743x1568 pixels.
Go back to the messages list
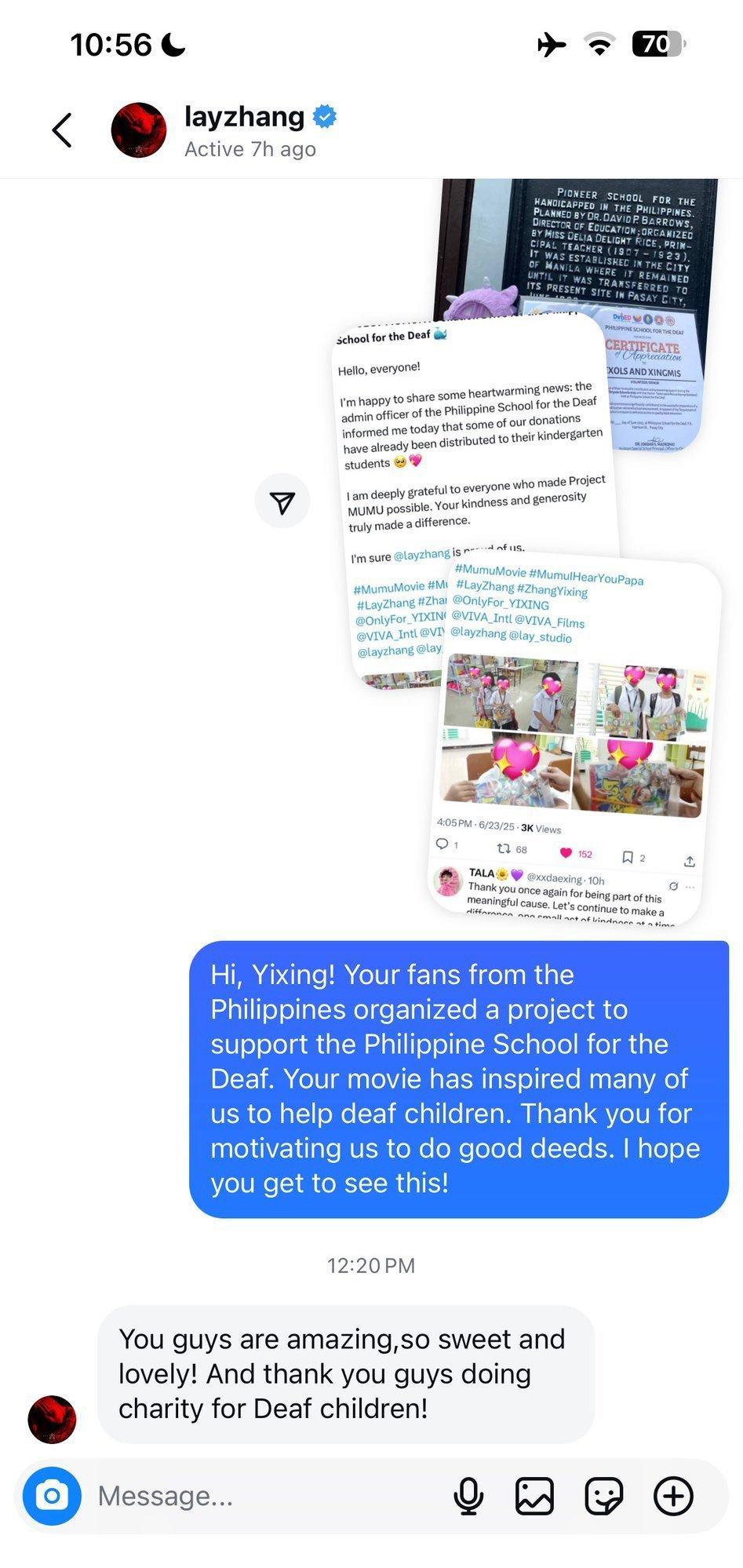coord(63,130)
